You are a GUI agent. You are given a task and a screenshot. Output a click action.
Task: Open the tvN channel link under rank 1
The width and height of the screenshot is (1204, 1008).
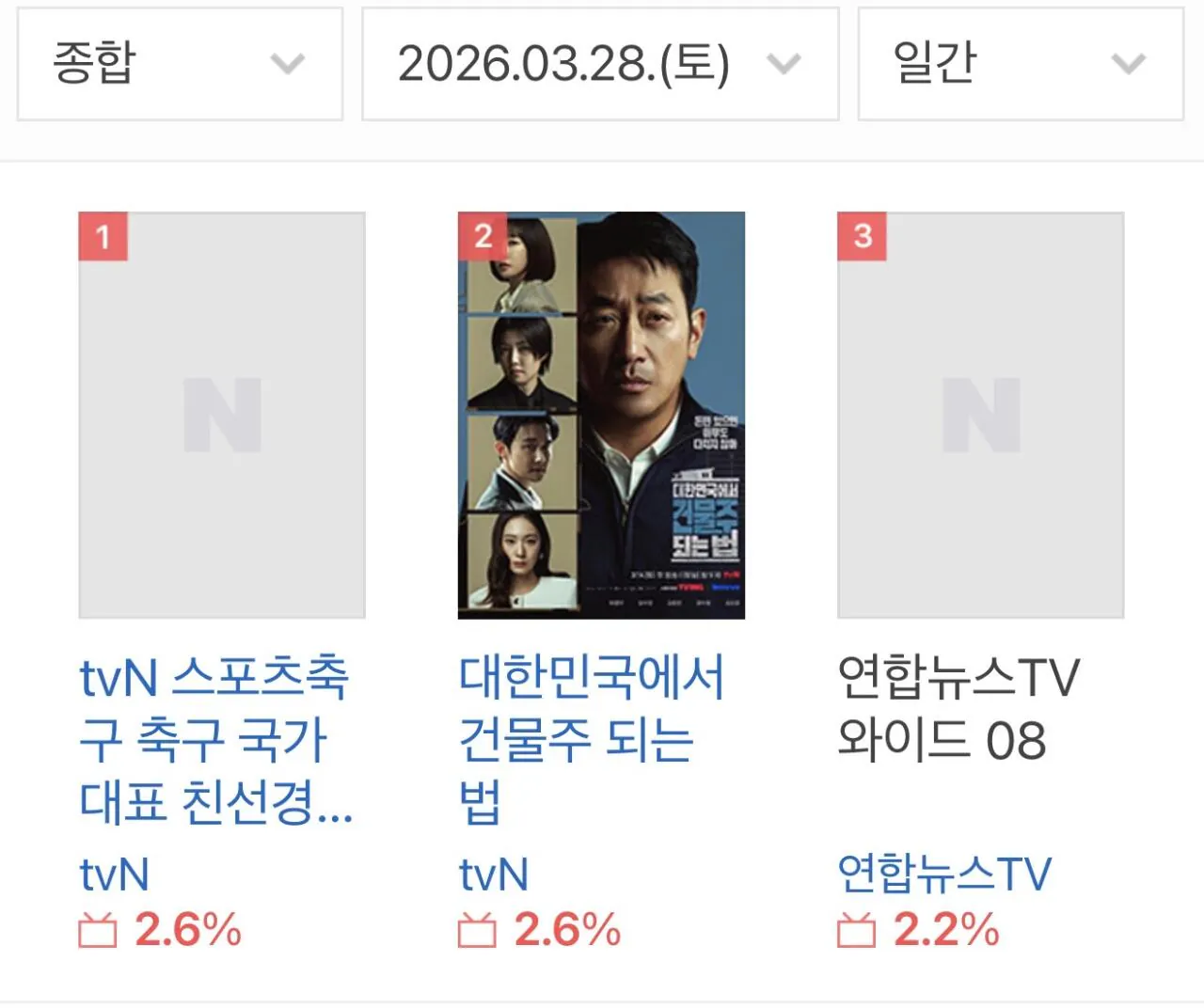point(115,874)
